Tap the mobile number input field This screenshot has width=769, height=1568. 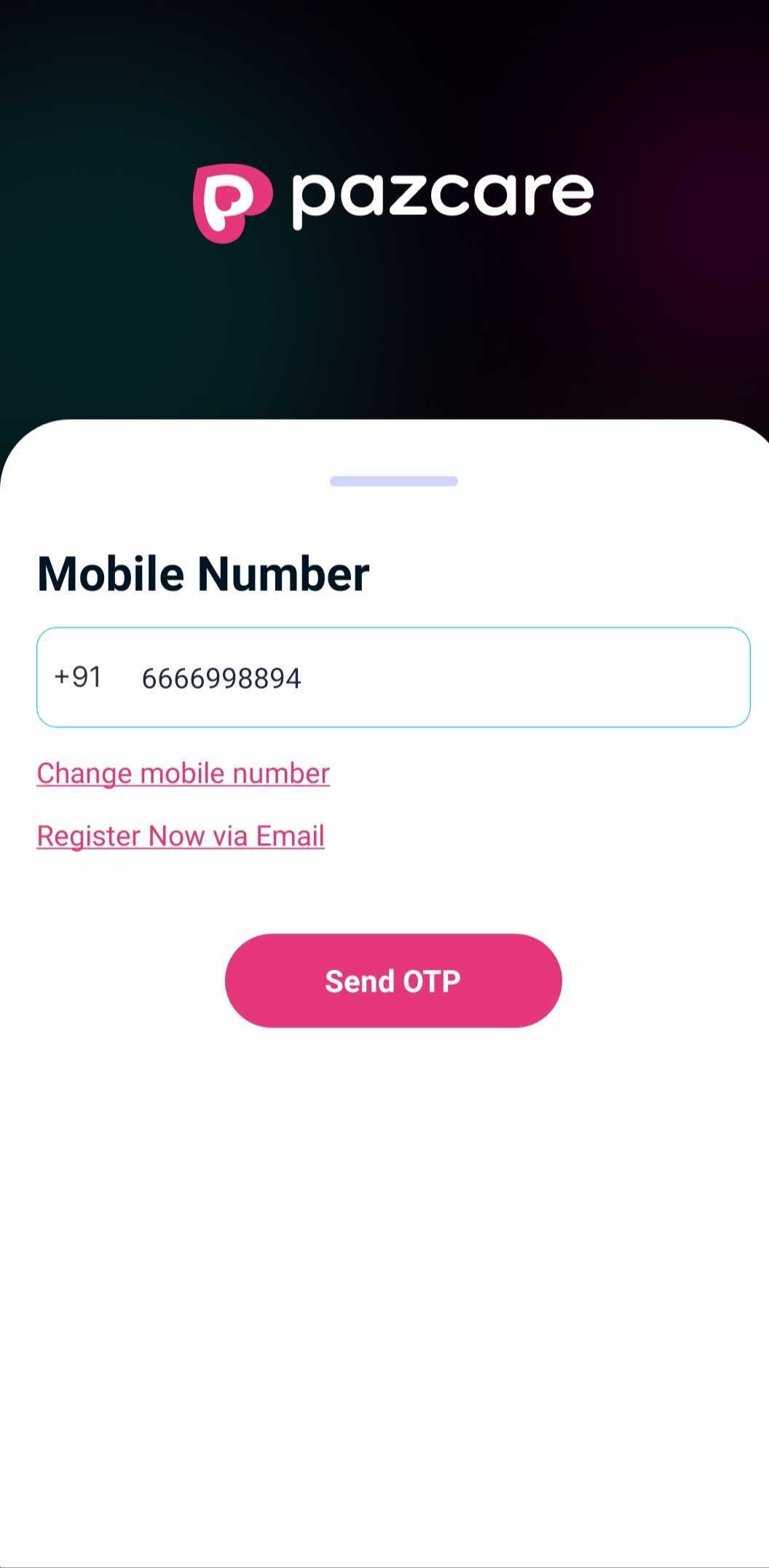click(437, 678)
